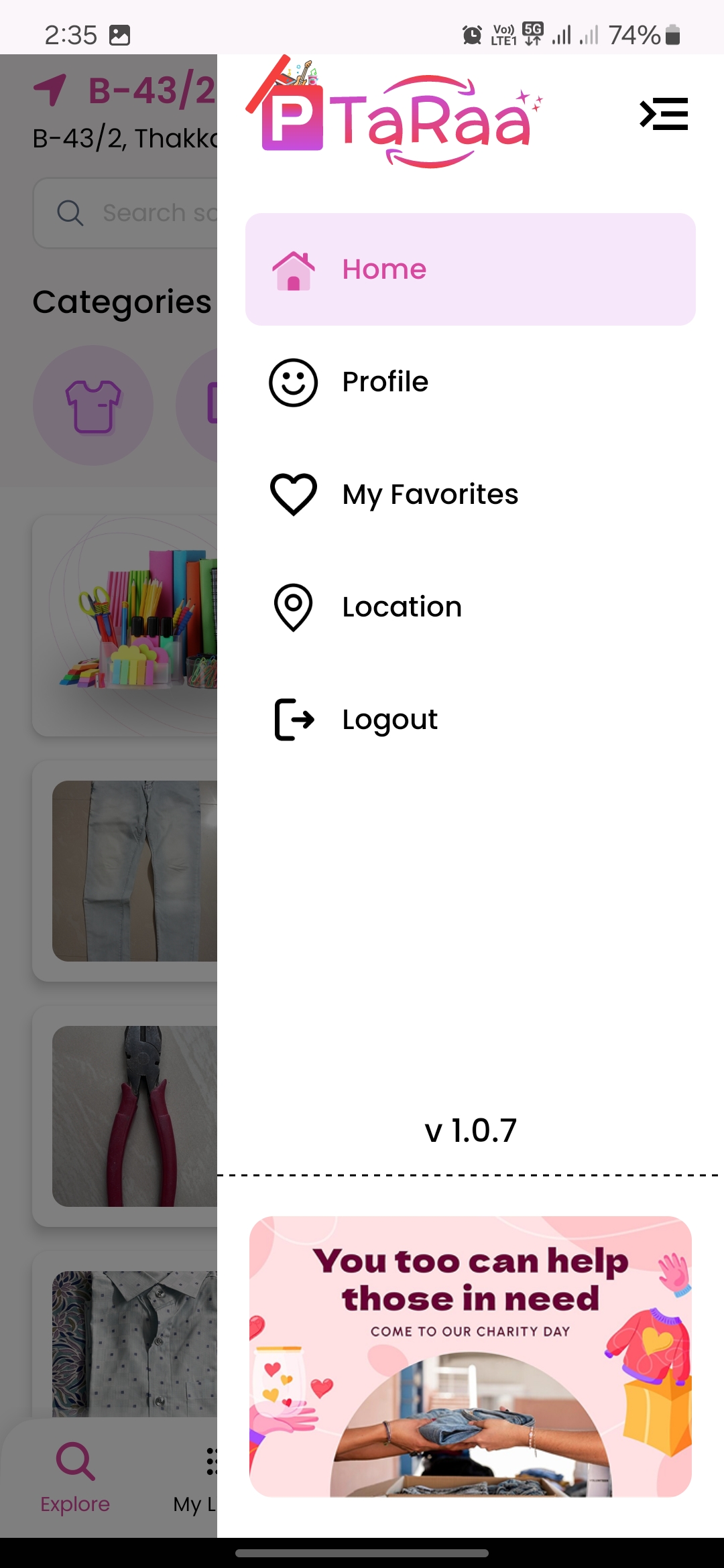Screen dimensions: 724x1568
Task: Collapse the navigation drawer
Action: [664, 114]
